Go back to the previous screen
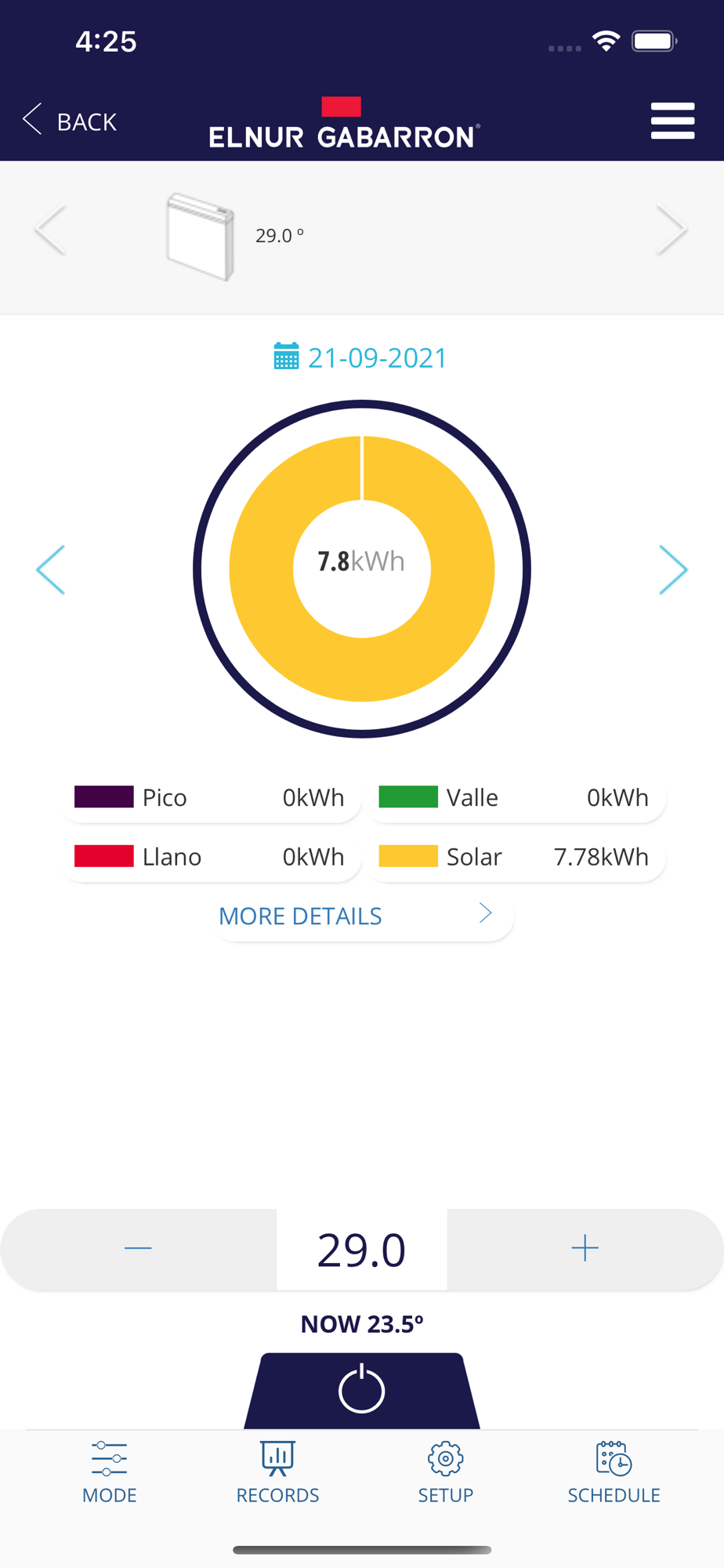The height and width of the screenshot is (1568, 724). (x=70, y=122)
